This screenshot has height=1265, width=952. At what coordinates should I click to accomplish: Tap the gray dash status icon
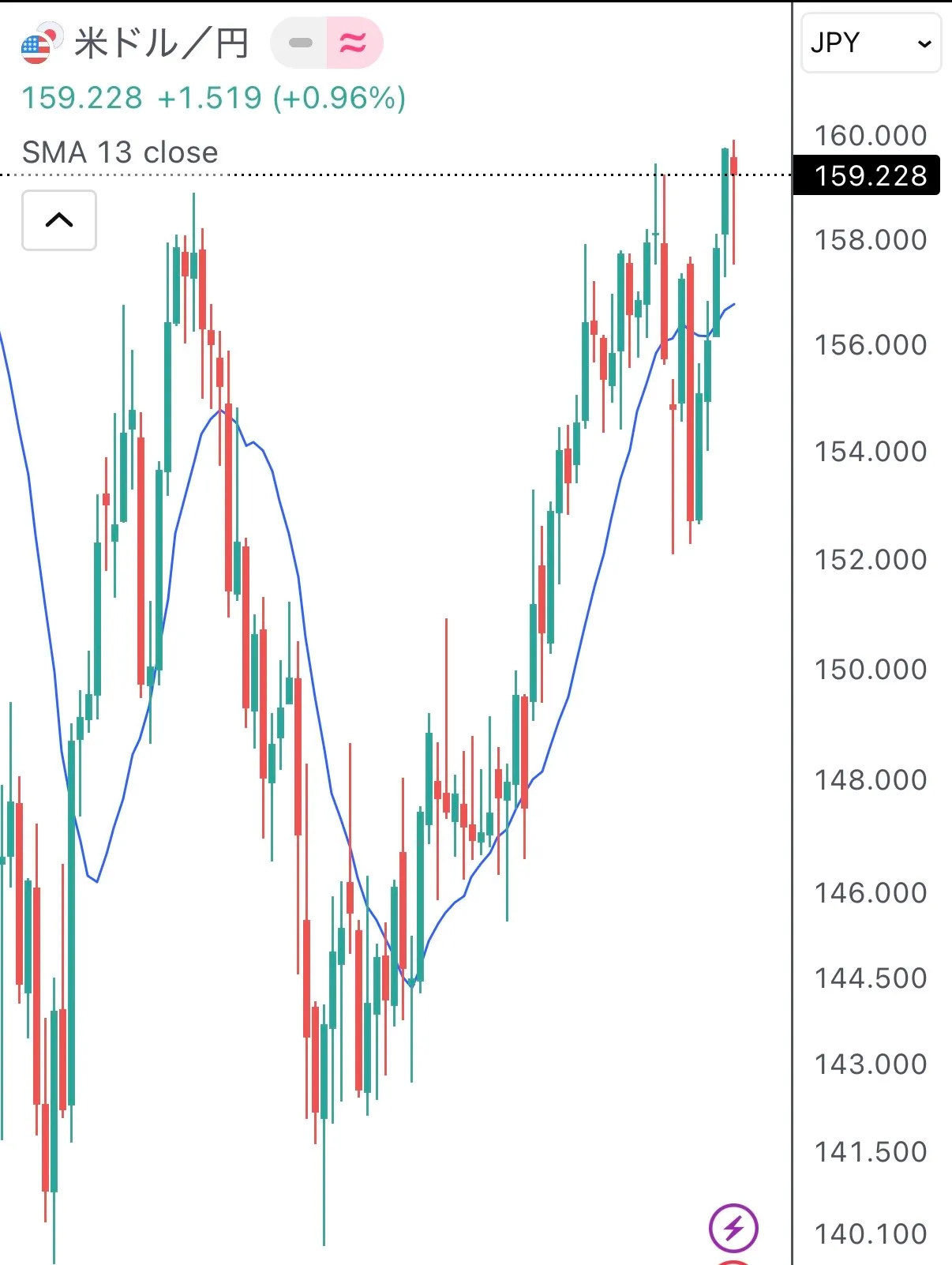(x=301, y=43)
